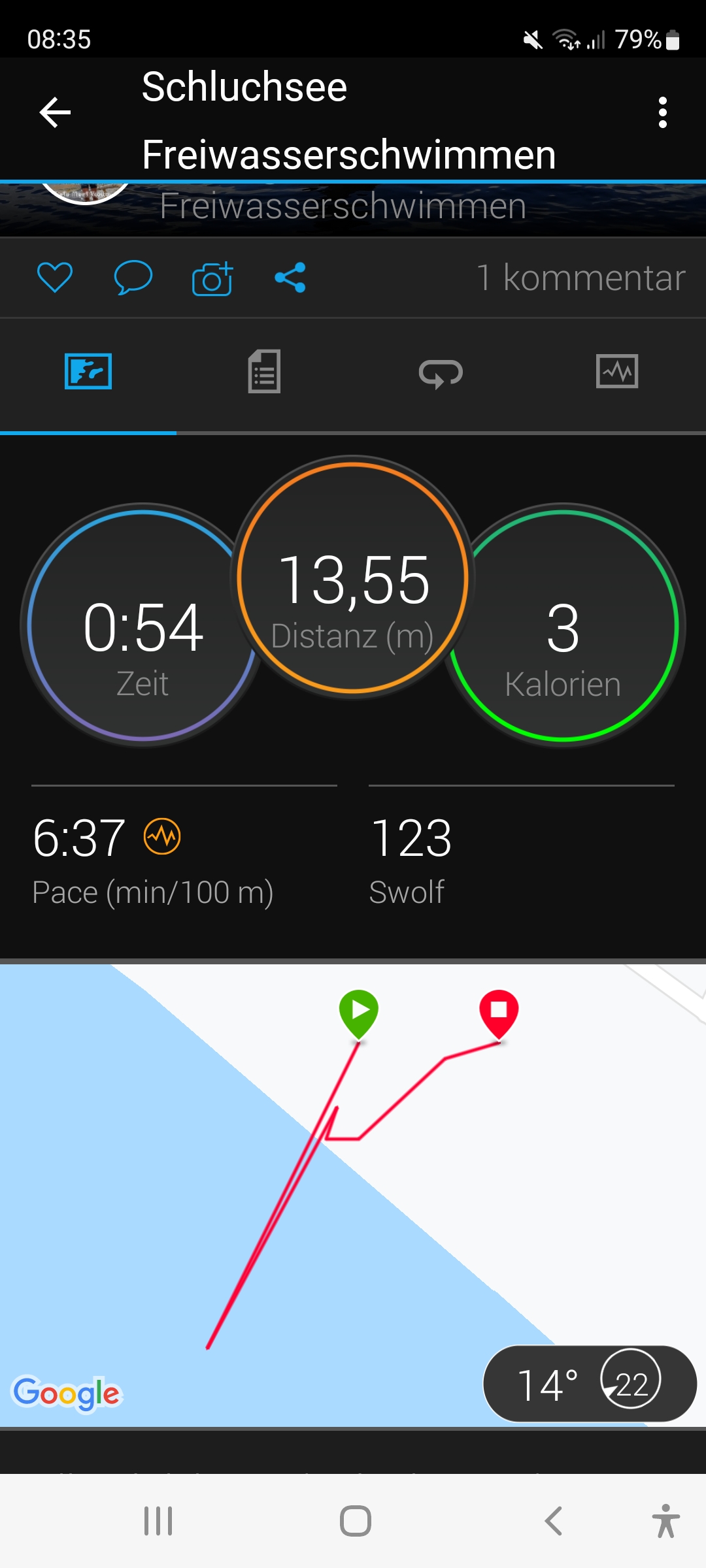Image resolution: width=706 pixels, height=1568 pixels.
Task: View the 1 kommentar link
Action: click(580, 278)
